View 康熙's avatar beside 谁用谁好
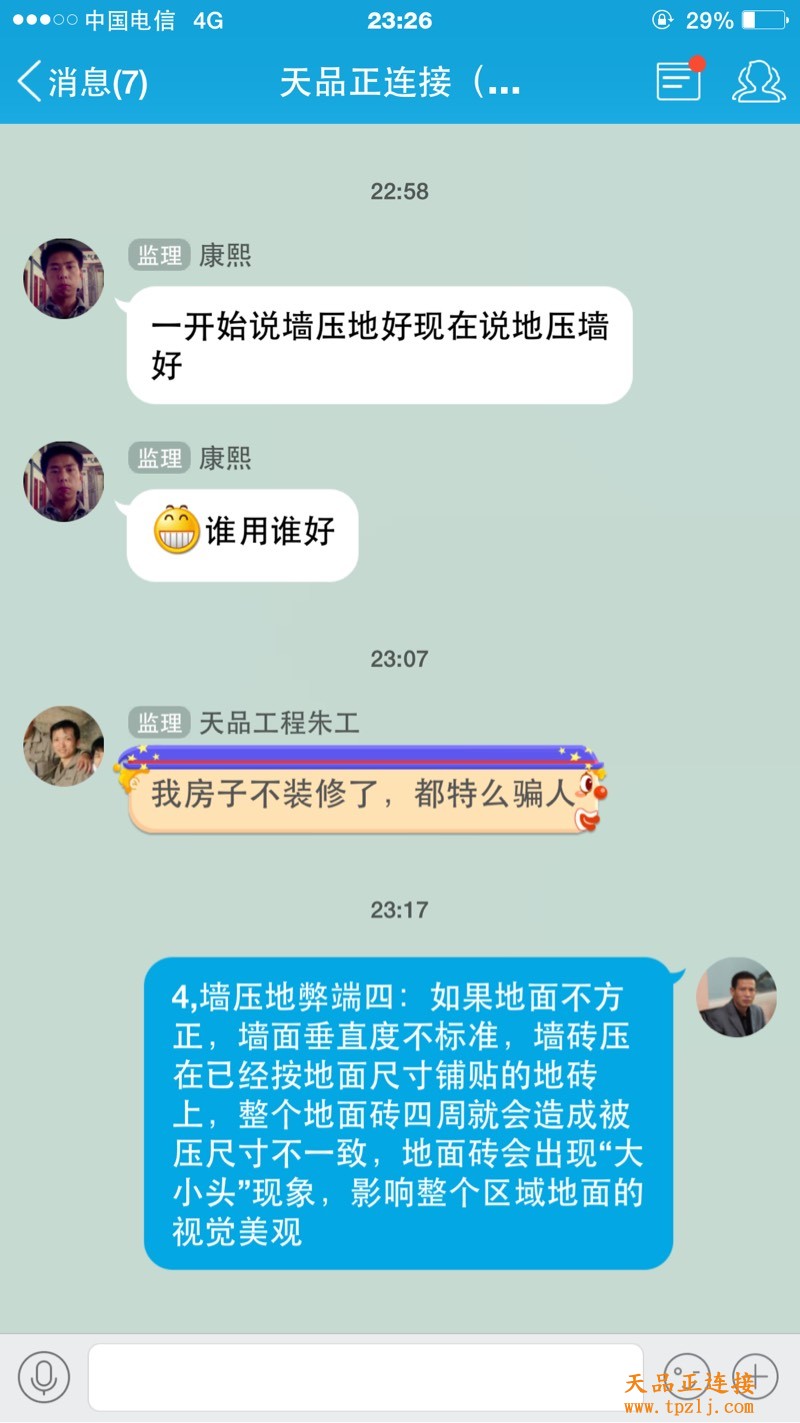The width and height of the screenshot is (800, 1423). click(64, 481)
